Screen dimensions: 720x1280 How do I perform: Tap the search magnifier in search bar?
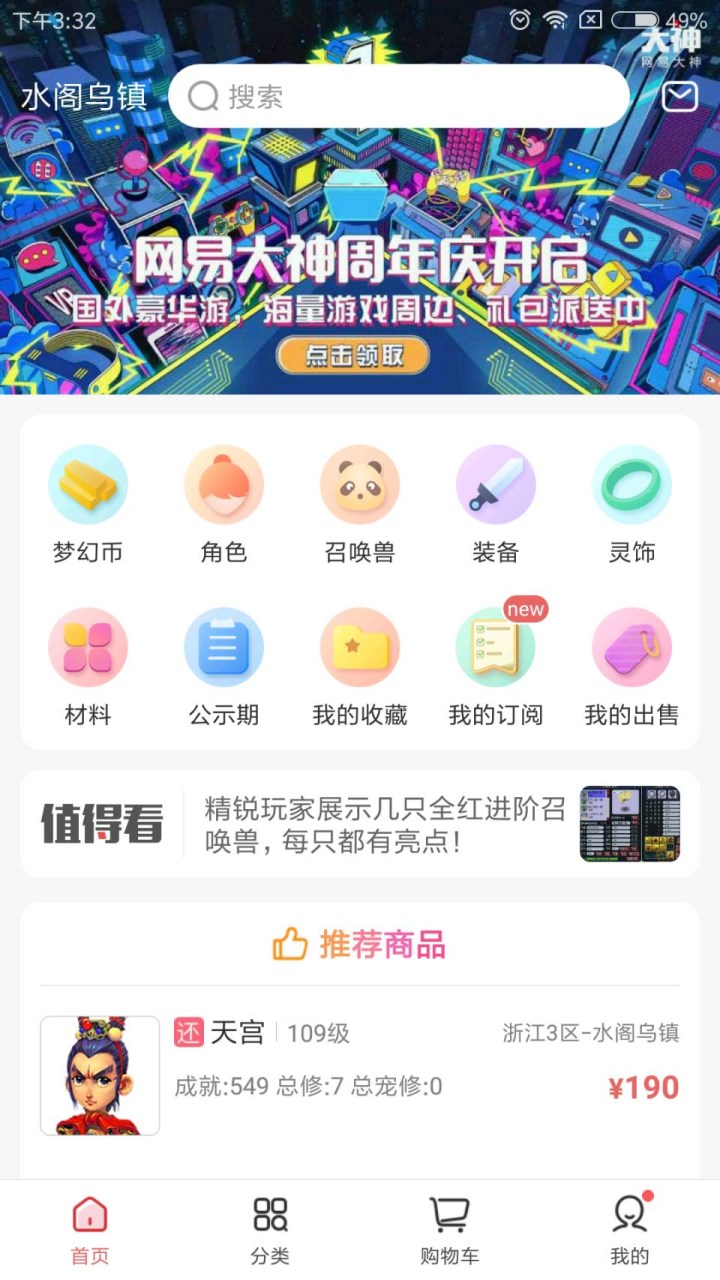[204, 96]
